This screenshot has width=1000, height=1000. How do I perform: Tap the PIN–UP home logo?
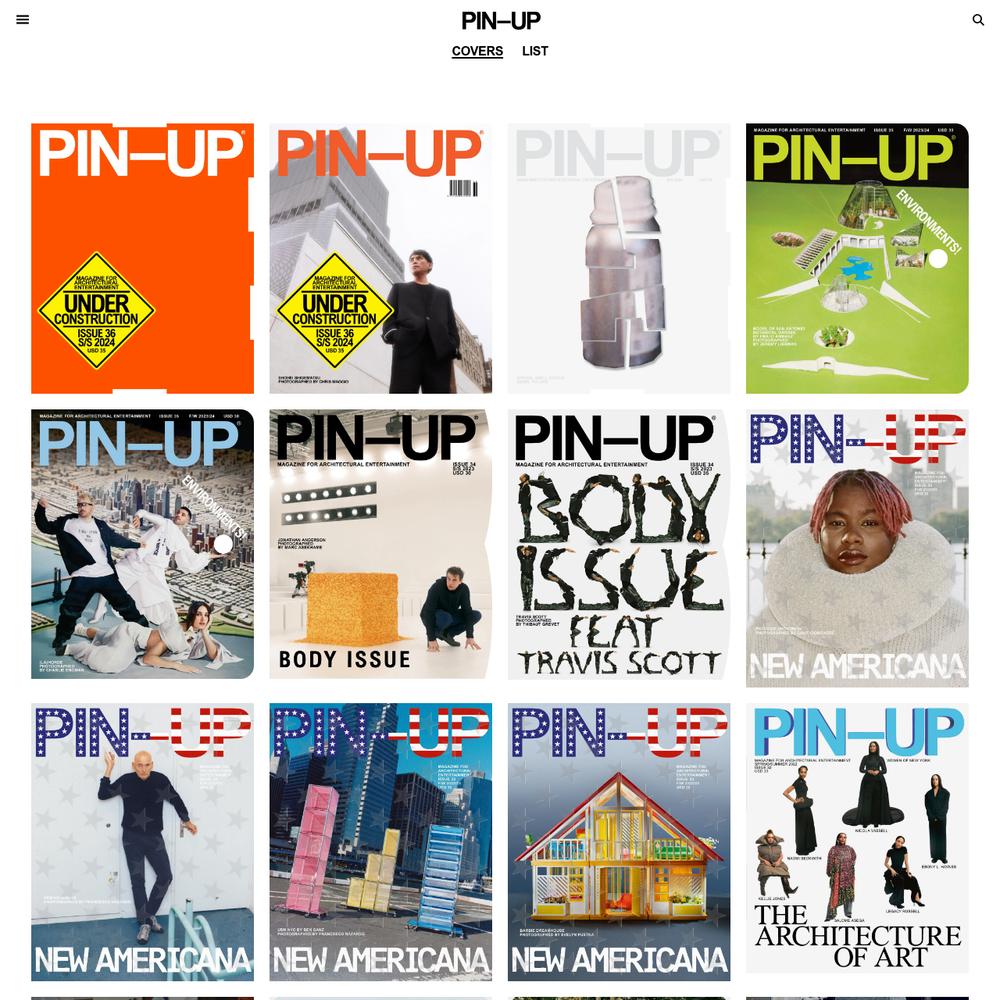[500, 20]
